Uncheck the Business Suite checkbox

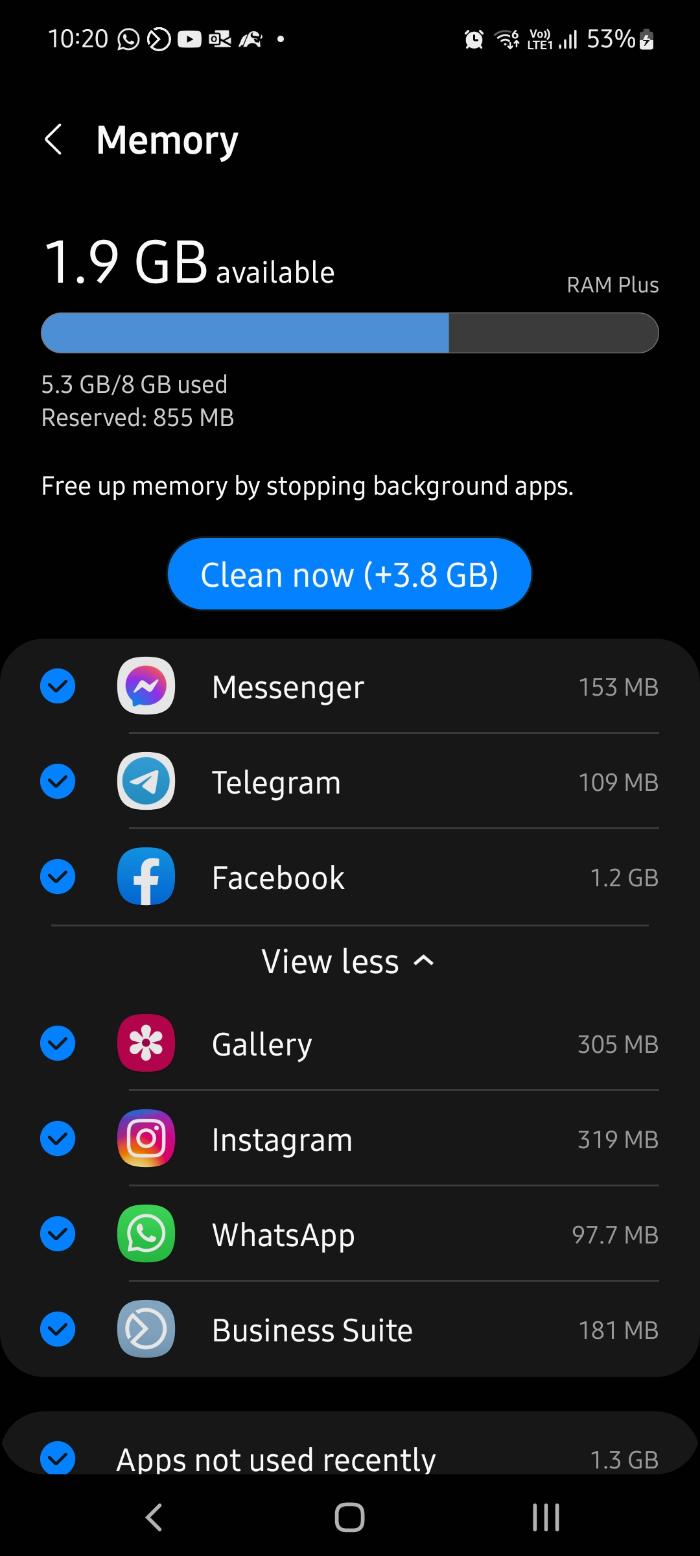(58, 1329)
